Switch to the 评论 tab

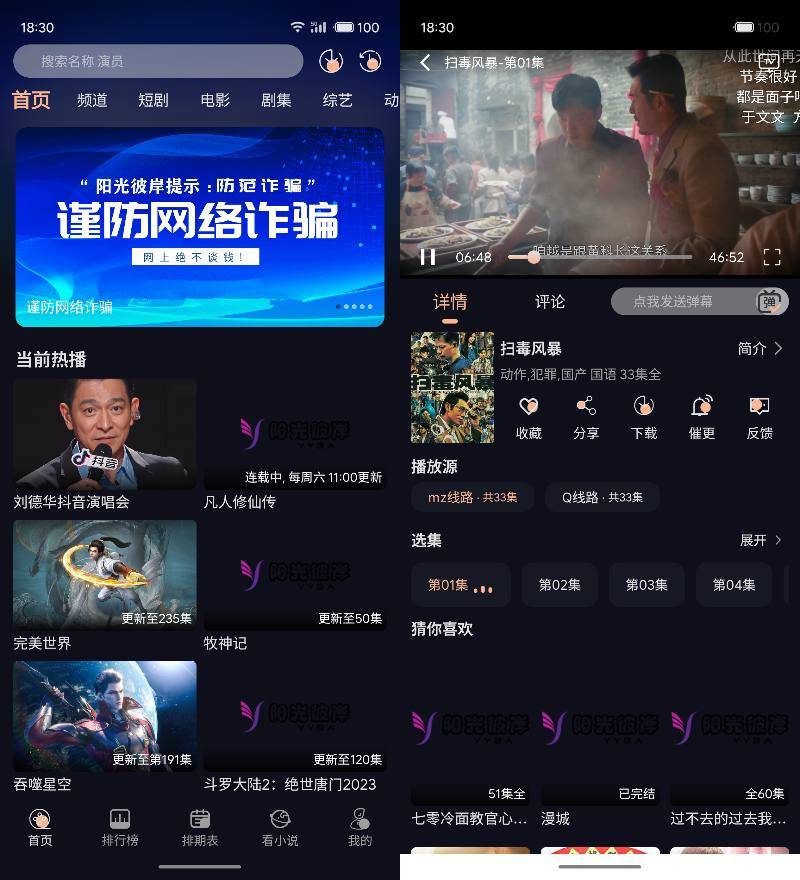(x=550, y=302)
